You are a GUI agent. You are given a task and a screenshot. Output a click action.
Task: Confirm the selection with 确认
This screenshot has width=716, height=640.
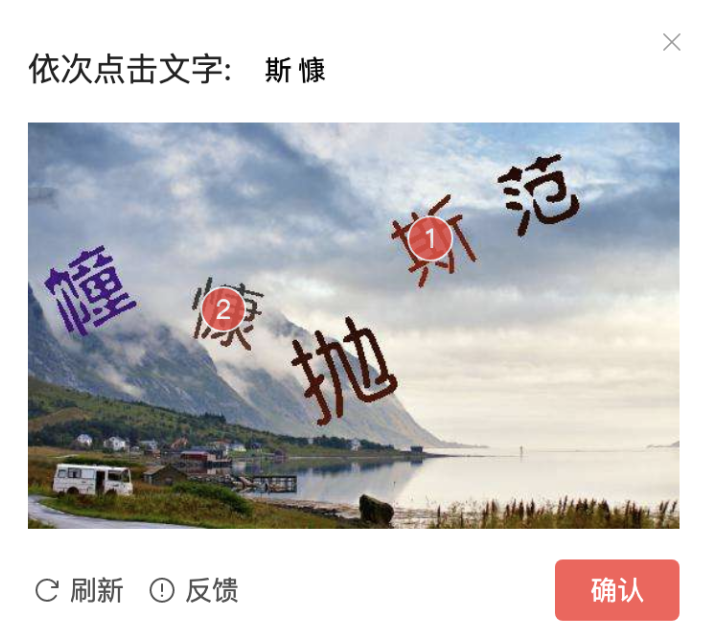616,590
